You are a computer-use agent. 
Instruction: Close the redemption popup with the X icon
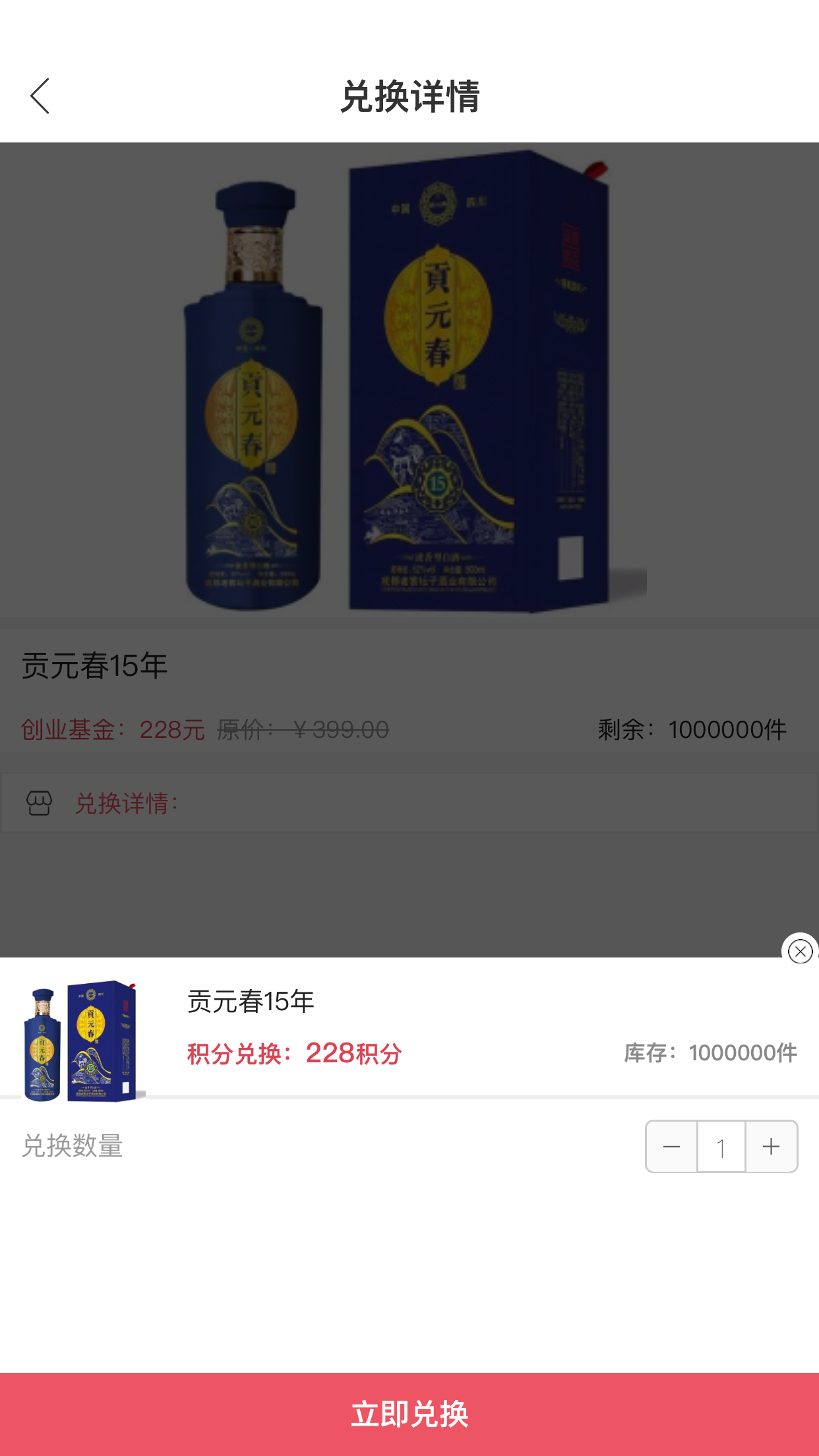[801, 951]
